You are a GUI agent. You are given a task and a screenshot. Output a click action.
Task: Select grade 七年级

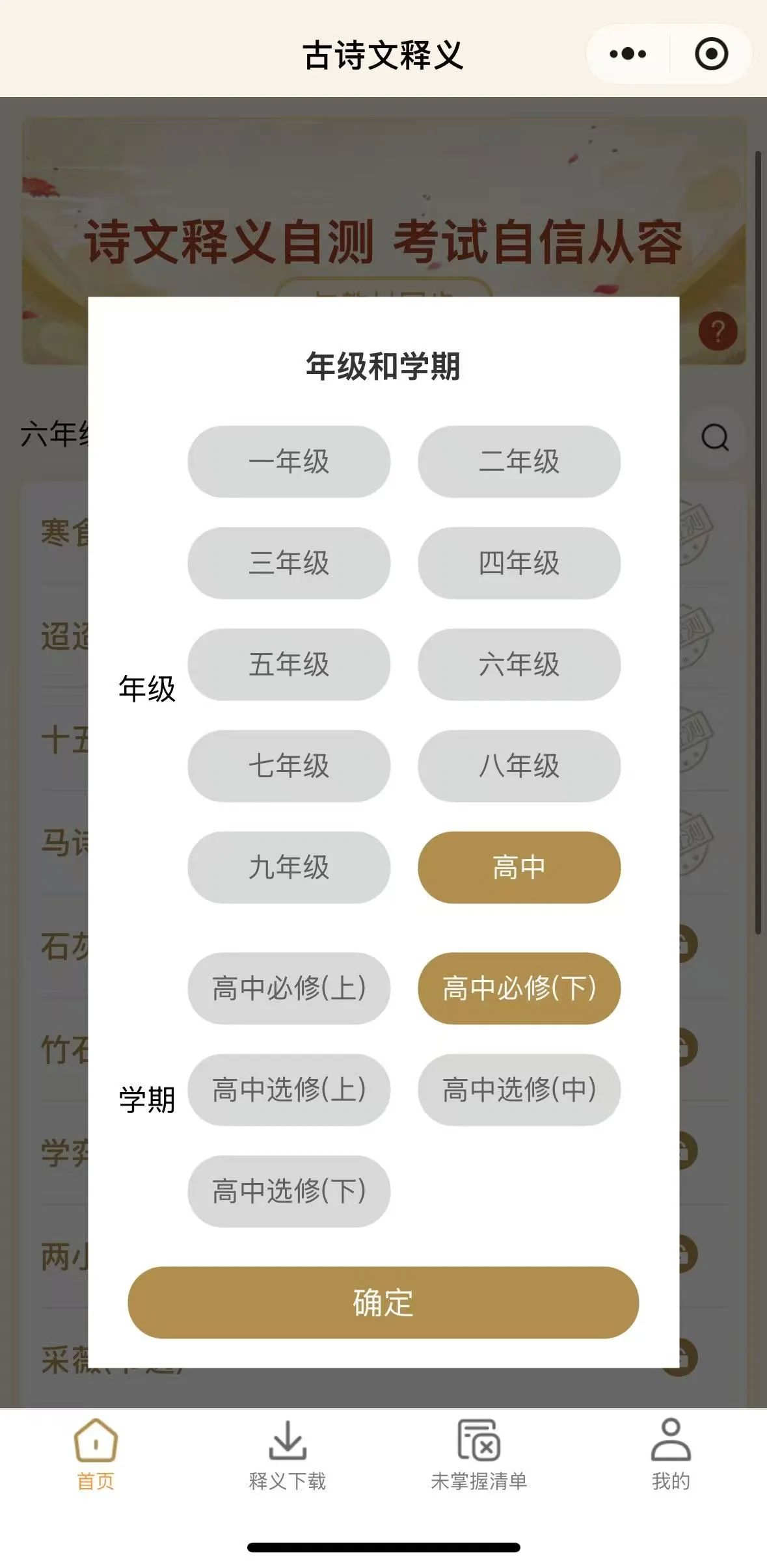pos(289,766)
